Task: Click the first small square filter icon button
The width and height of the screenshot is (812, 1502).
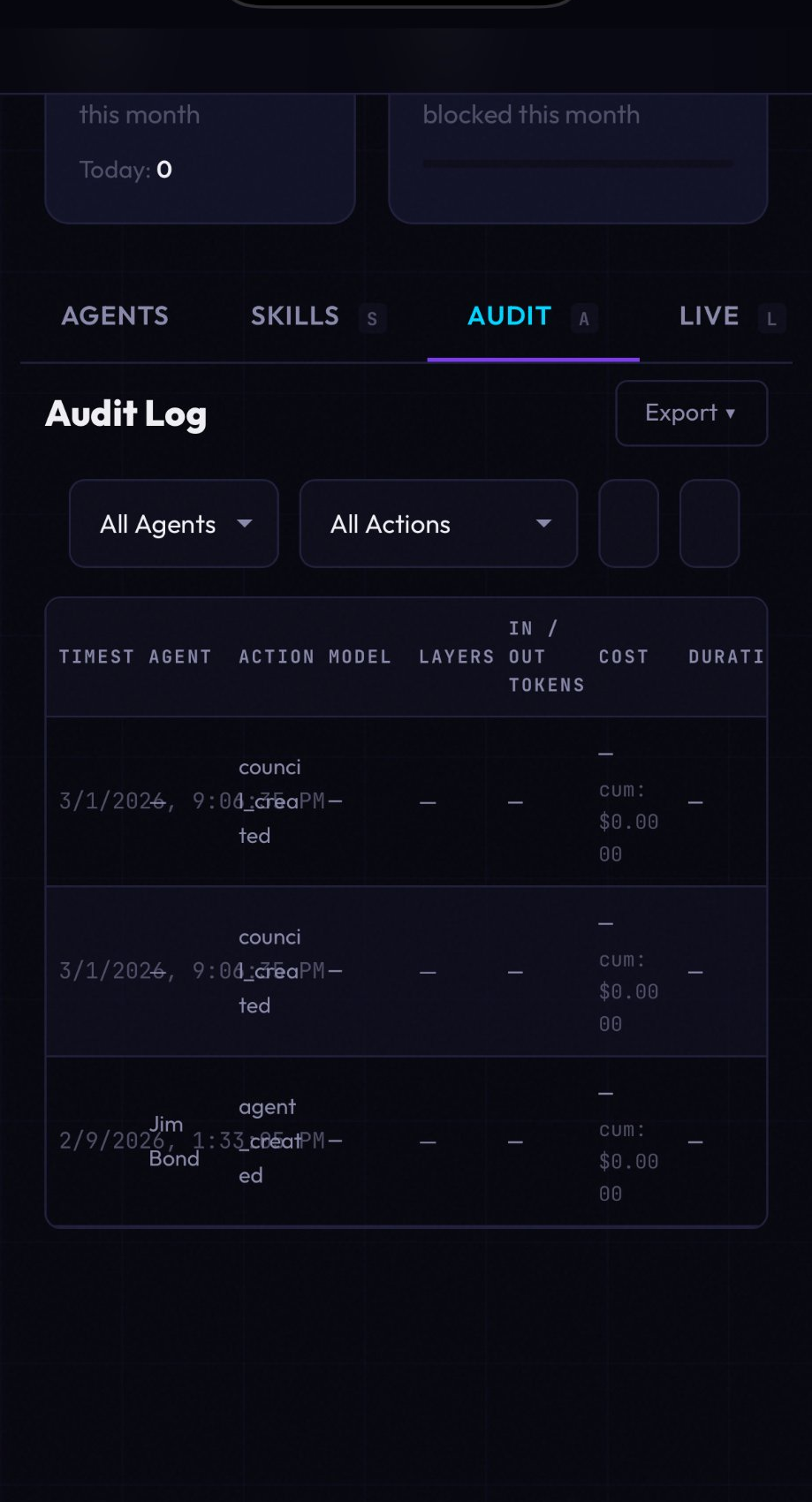Action: [x=627, y=523]
